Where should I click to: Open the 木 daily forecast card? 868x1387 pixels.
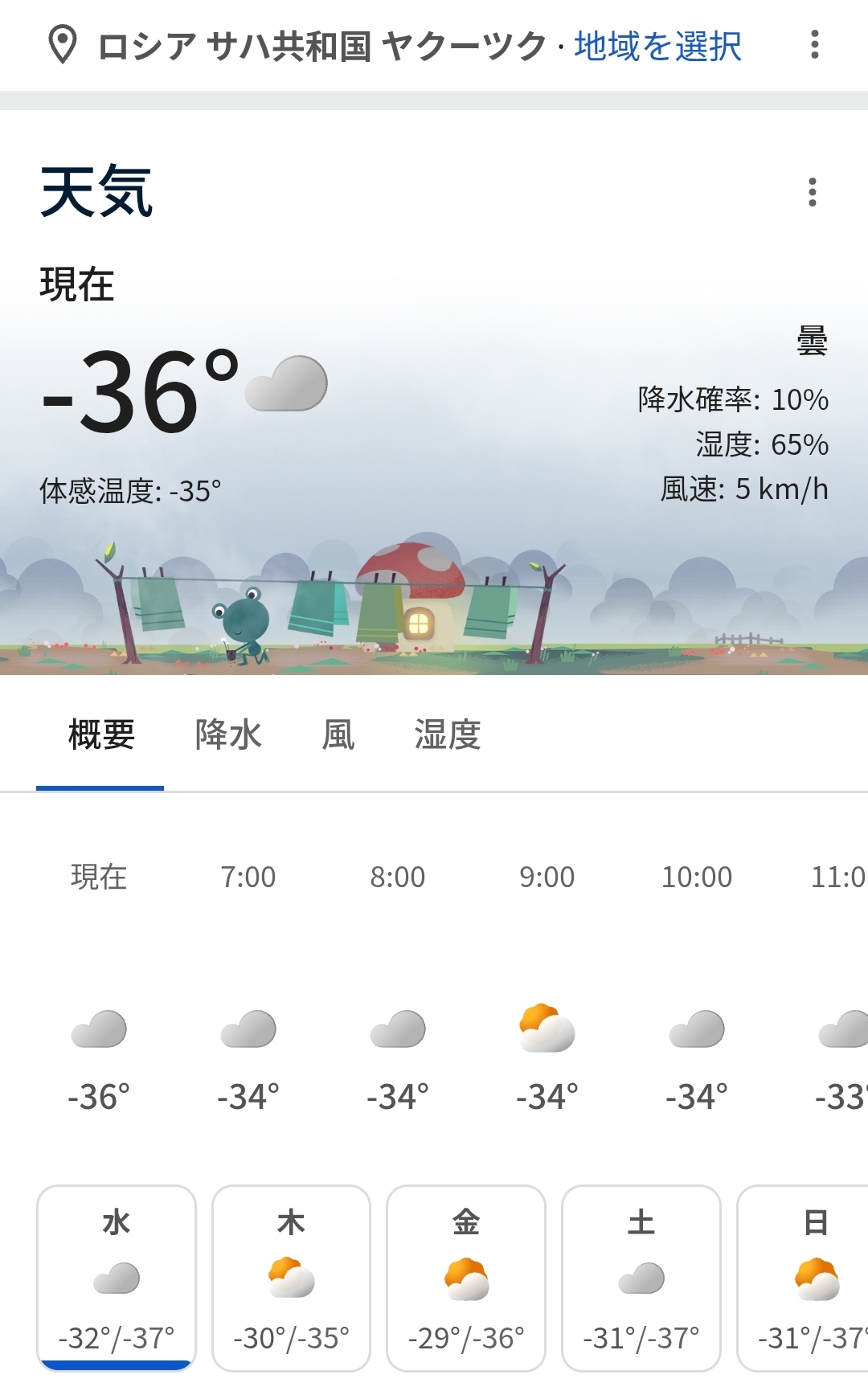click(x=291, y=1278)
